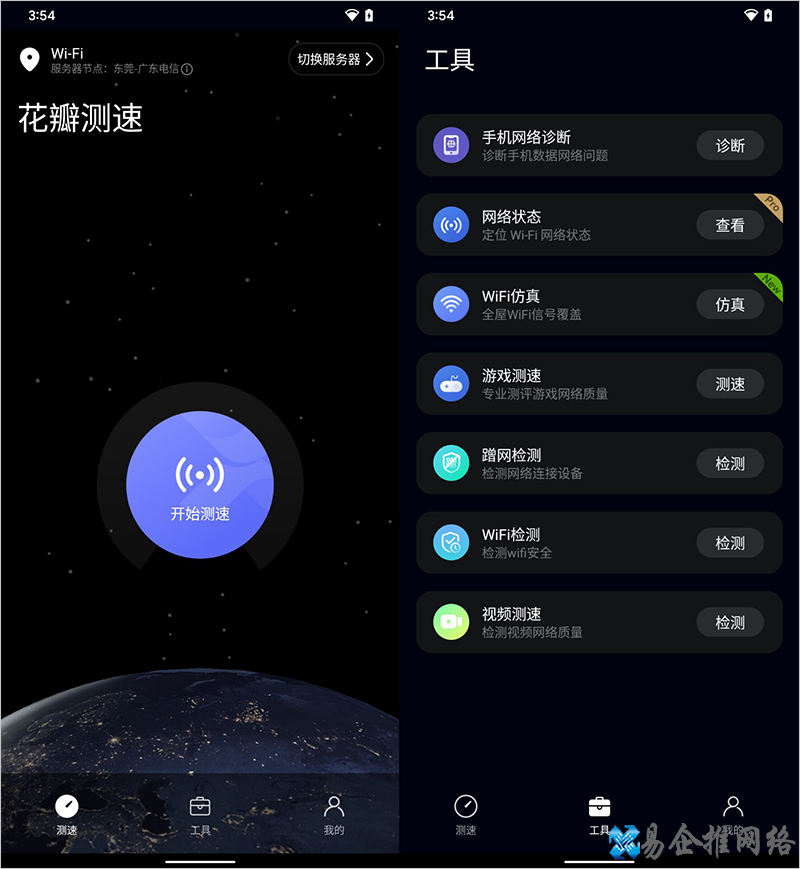Click the 检测 button beside 视频测速
This screenshot has height=869, width=800.
(730, 621)
